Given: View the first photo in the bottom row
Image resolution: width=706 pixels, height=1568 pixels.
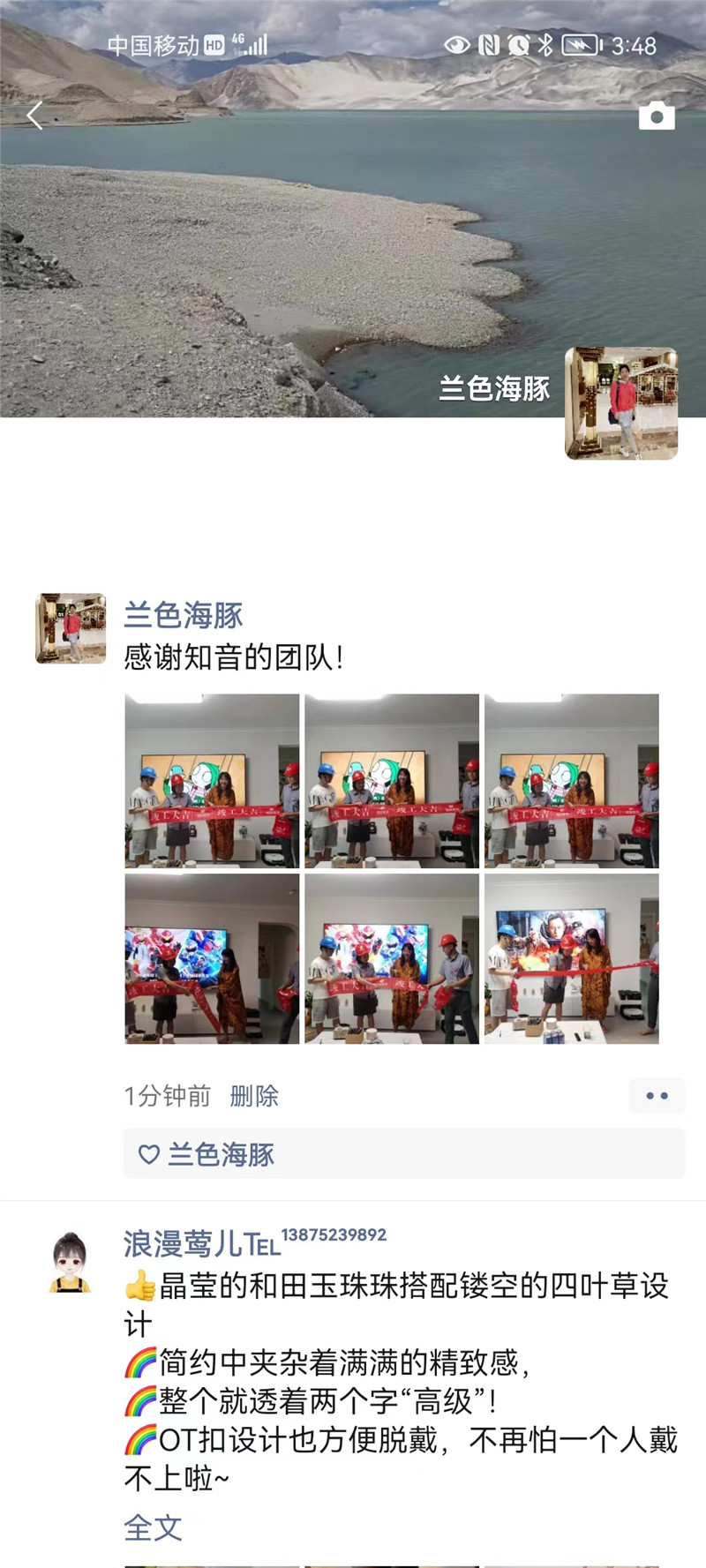Looking at the screenshot, I should 212,959.
